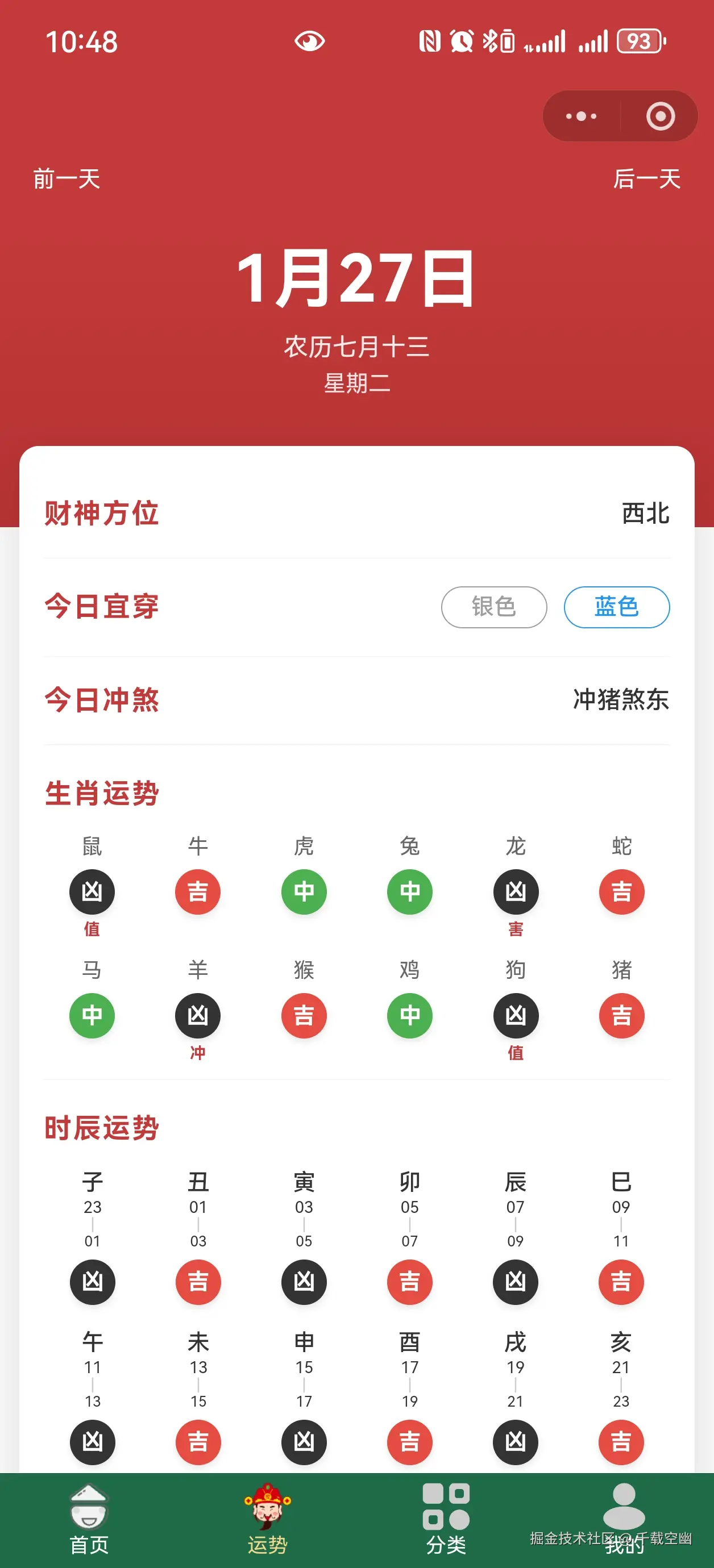Tap the 吉 badge under 亥 hour
The image size is (714, 1568).
621,1442
